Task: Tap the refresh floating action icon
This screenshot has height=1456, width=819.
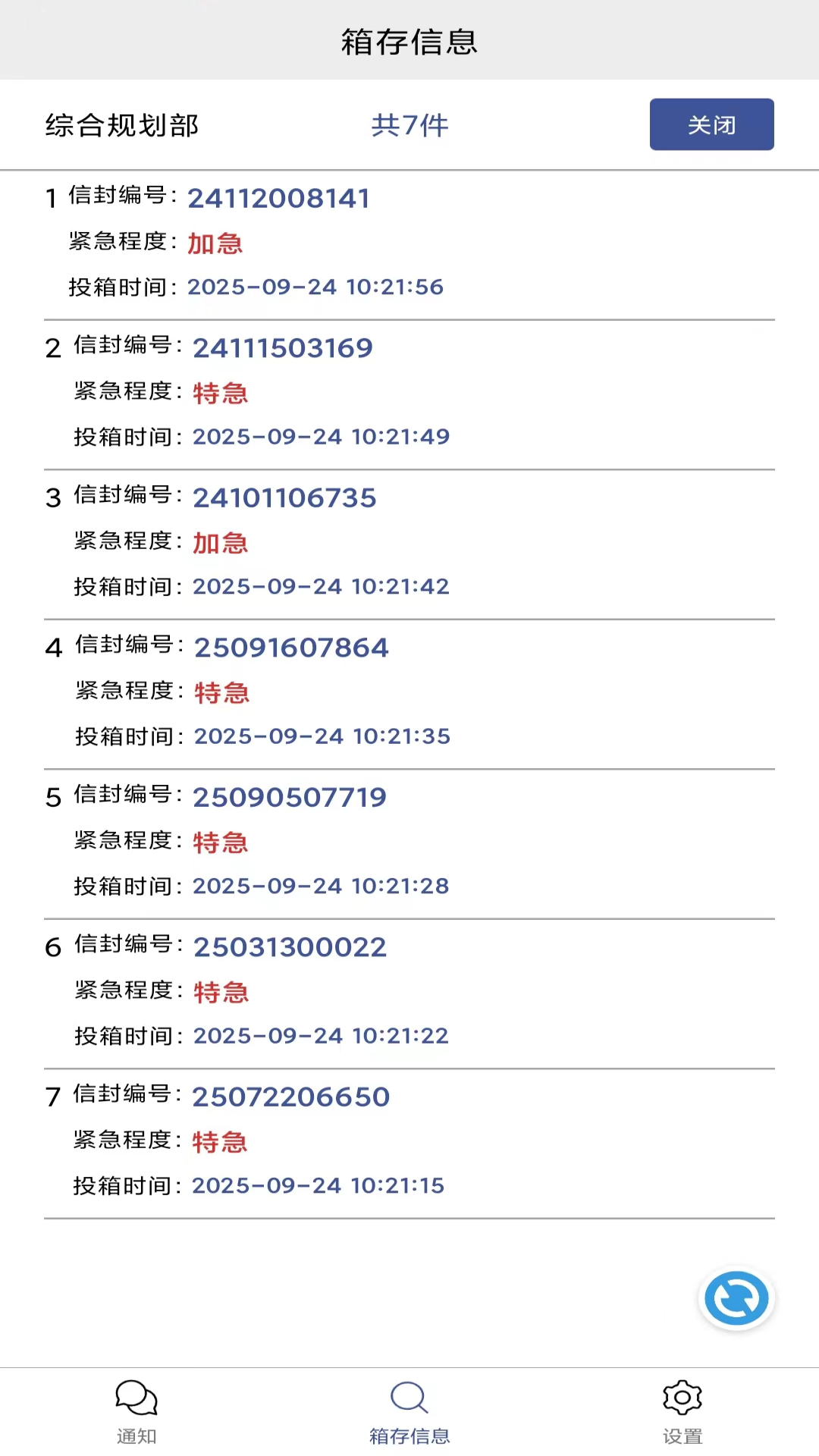Action: click(736, 1298)
